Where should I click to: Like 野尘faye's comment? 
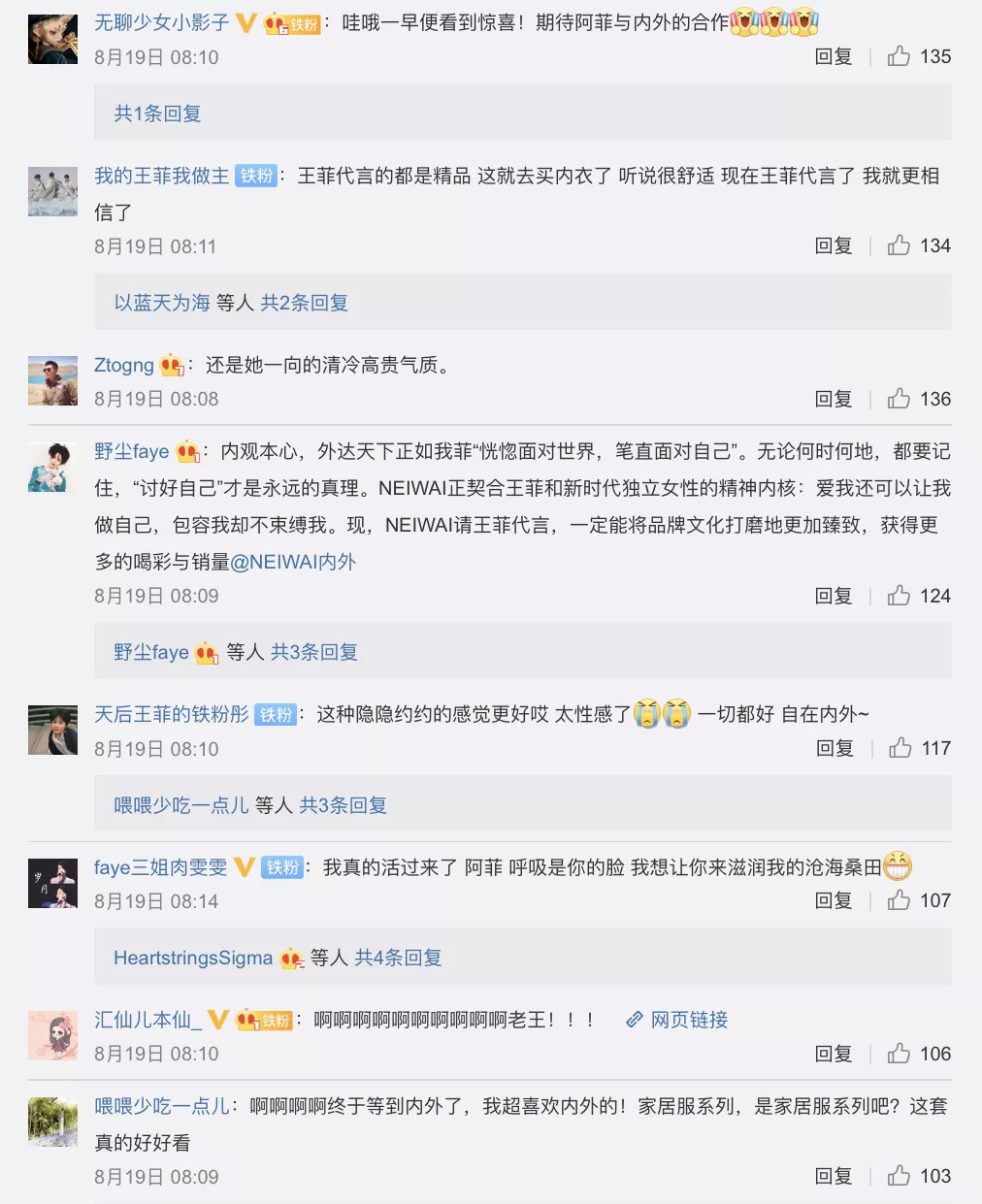coord(900,596)
